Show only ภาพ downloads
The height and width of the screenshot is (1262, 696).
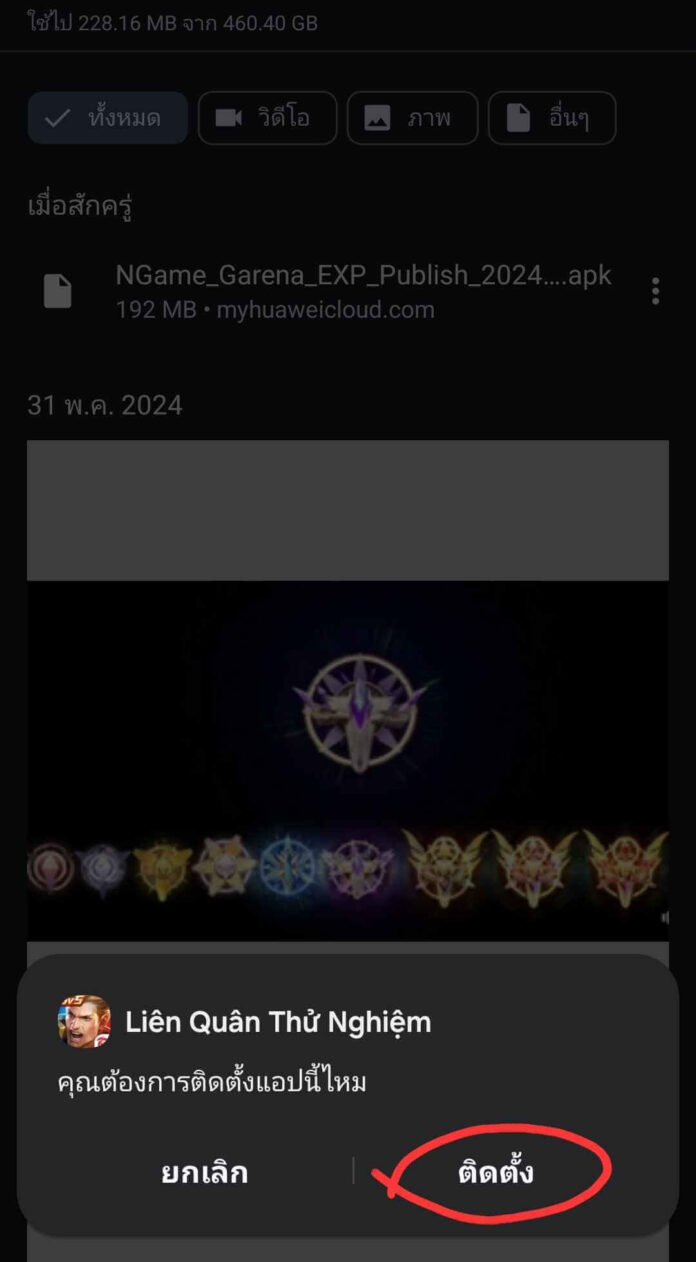point(412,118)
